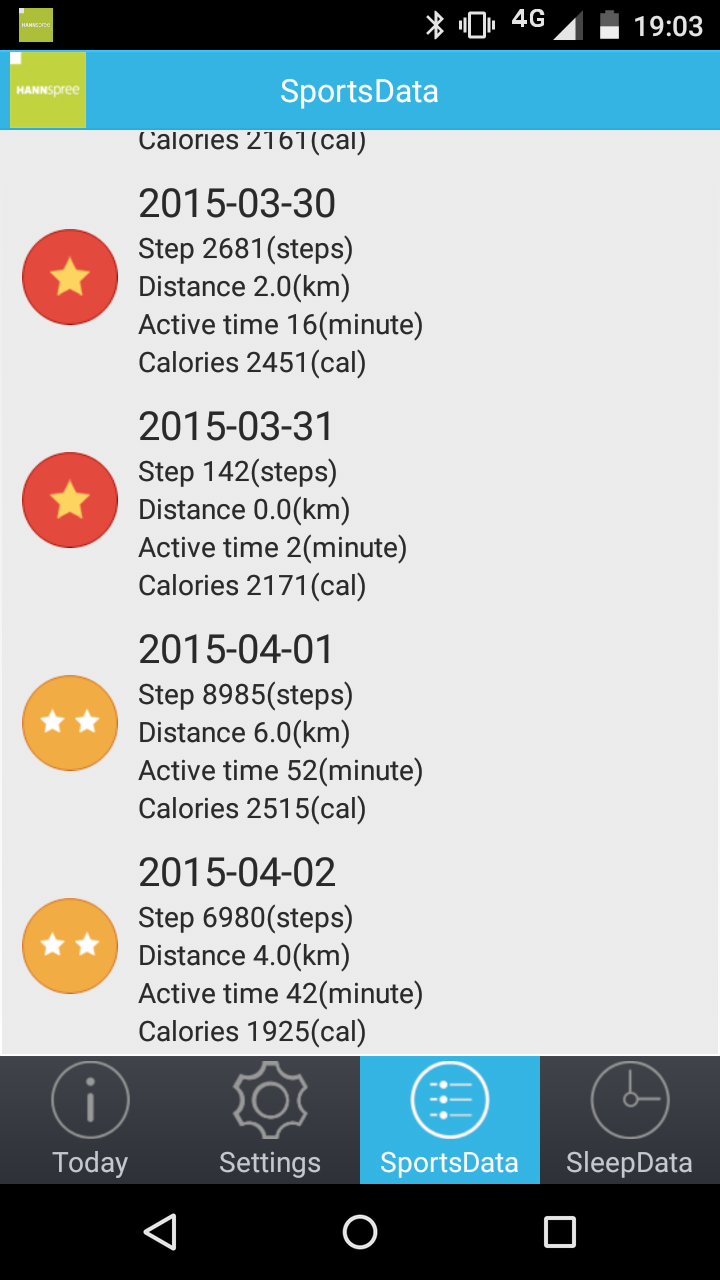This screenshot has height=1280, width=720.
Task: Open the 2015-03-30 activity entry
Action: click(x=360, y=278)
